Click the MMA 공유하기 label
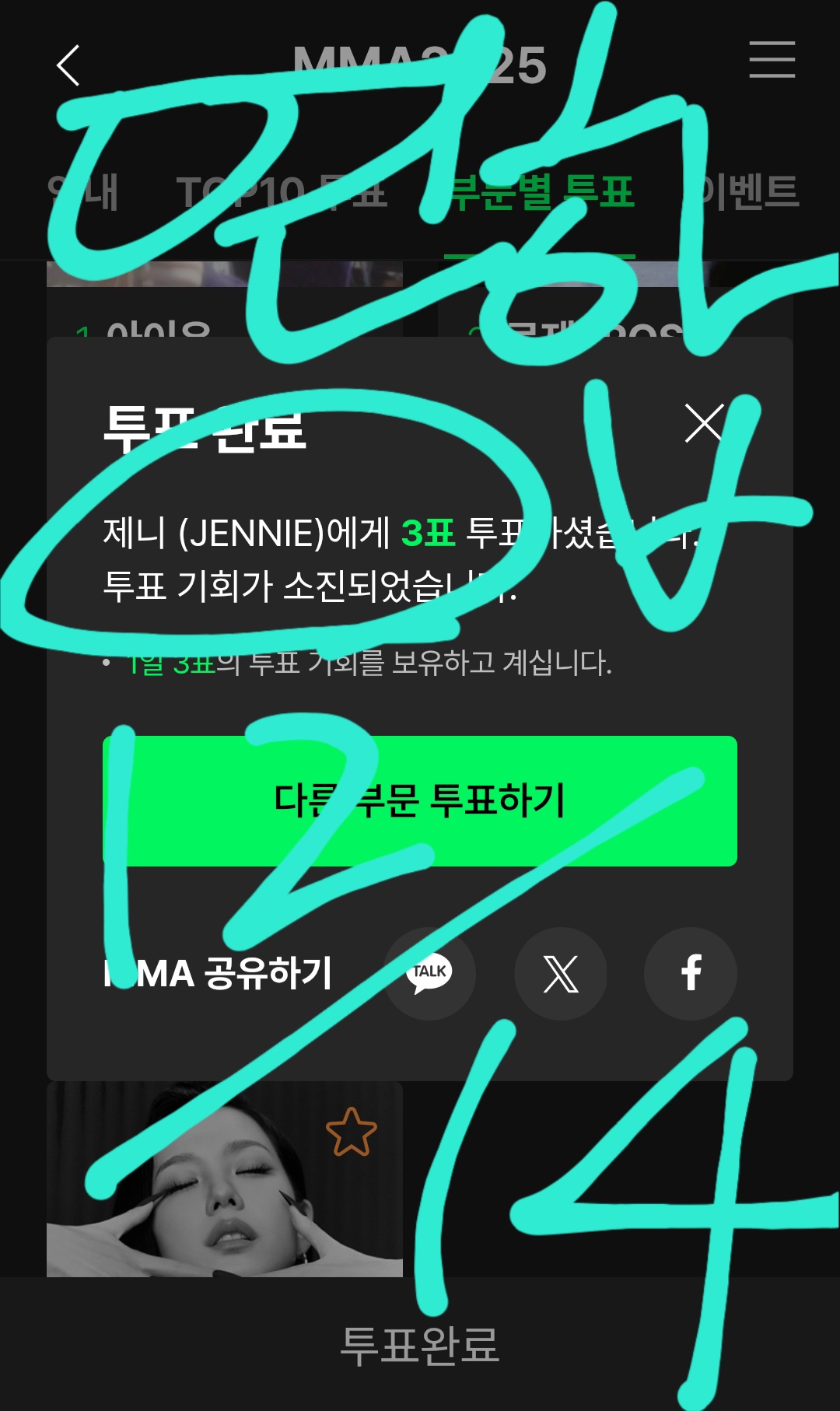Image resolution: width=840 pixels, height=1411 pixels. pos(218,972)
